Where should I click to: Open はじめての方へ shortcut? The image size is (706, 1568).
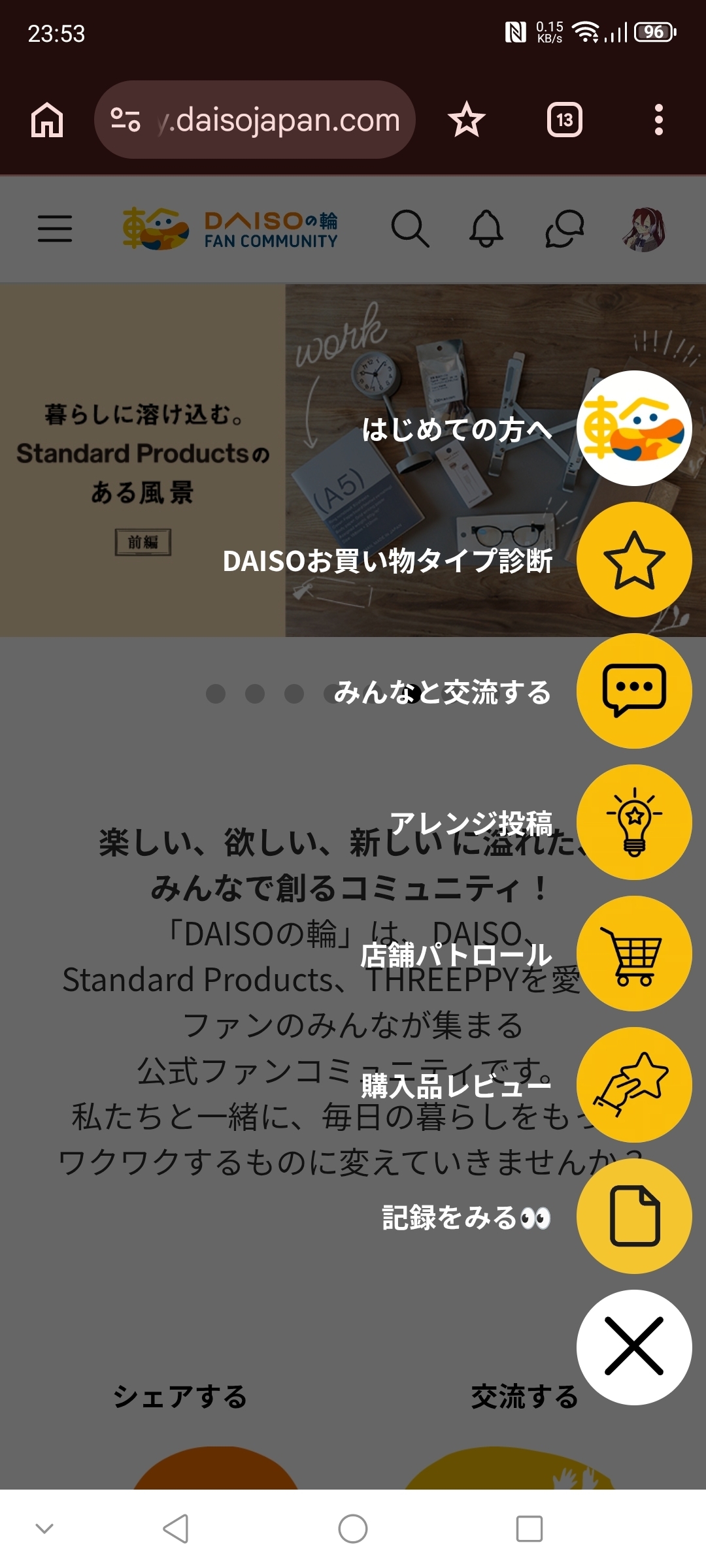pyautogui.click(x=633, y=429)
